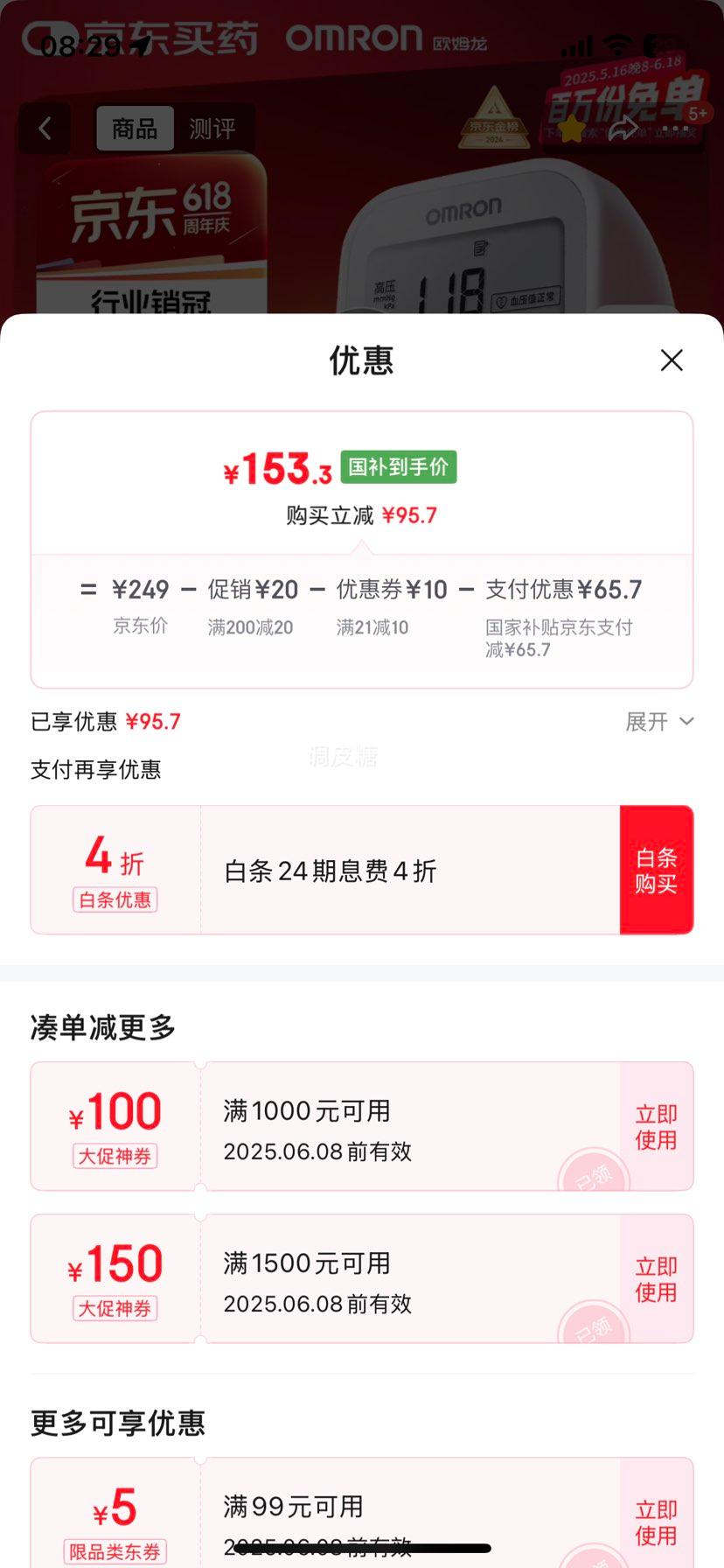Use the ¥150 大促神券 coupon
The image size is (724, 1568).
(656, 1279)
